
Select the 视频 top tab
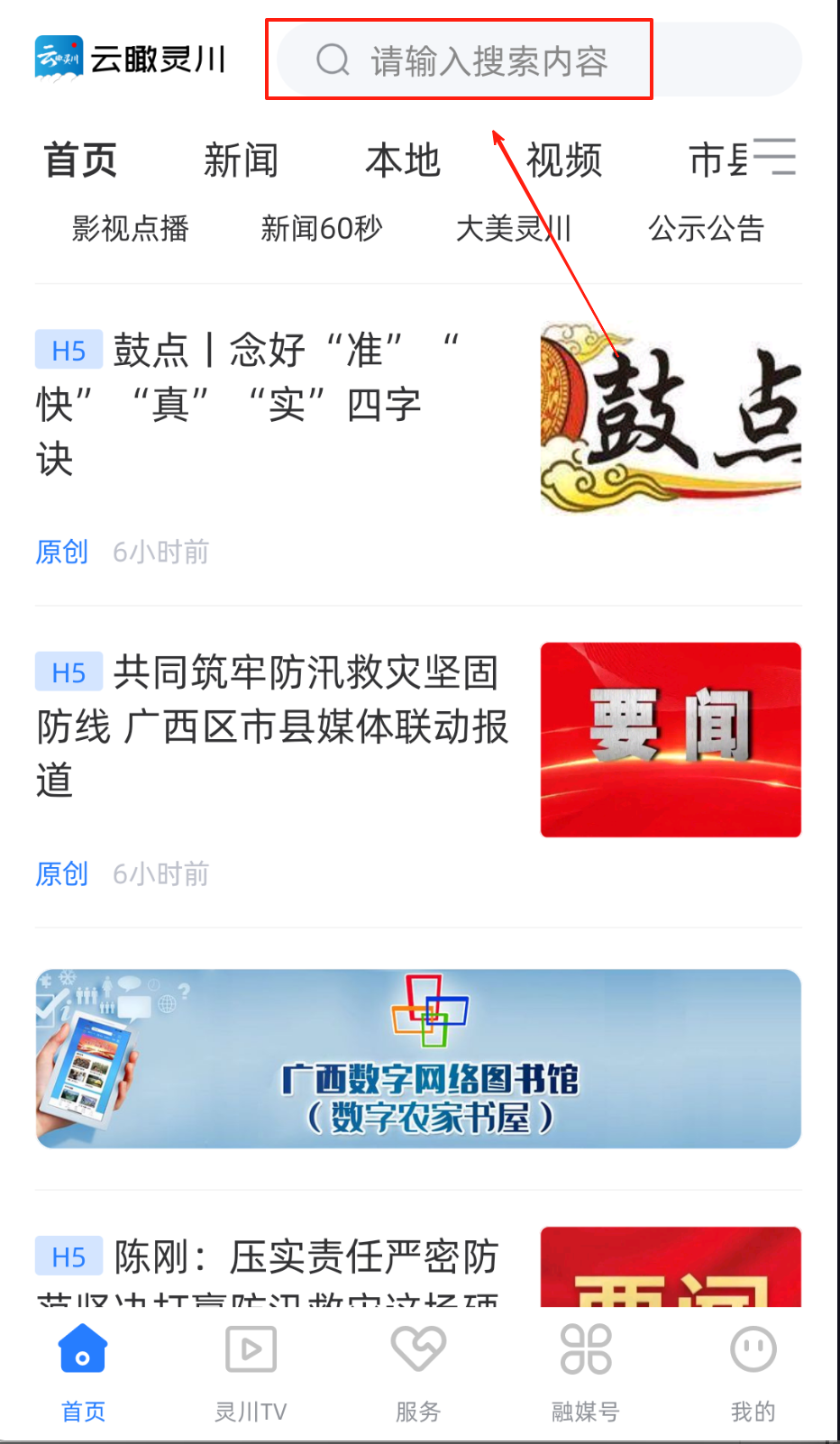[564, 160]
